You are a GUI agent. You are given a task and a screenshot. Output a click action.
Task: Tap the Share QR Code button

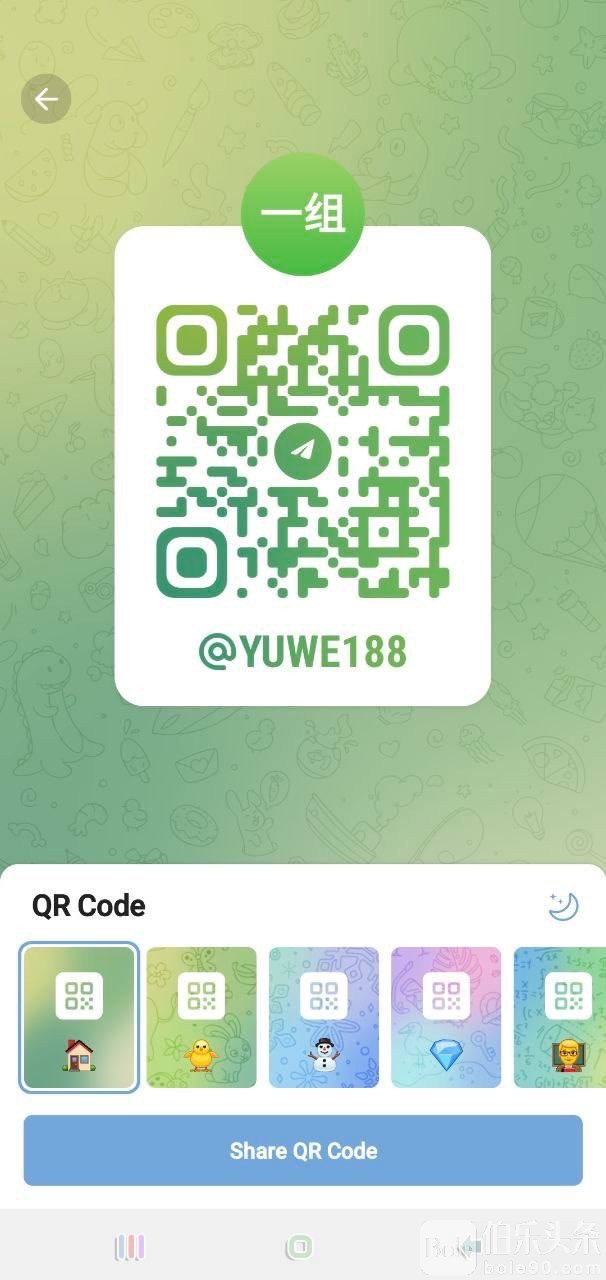303,1150
